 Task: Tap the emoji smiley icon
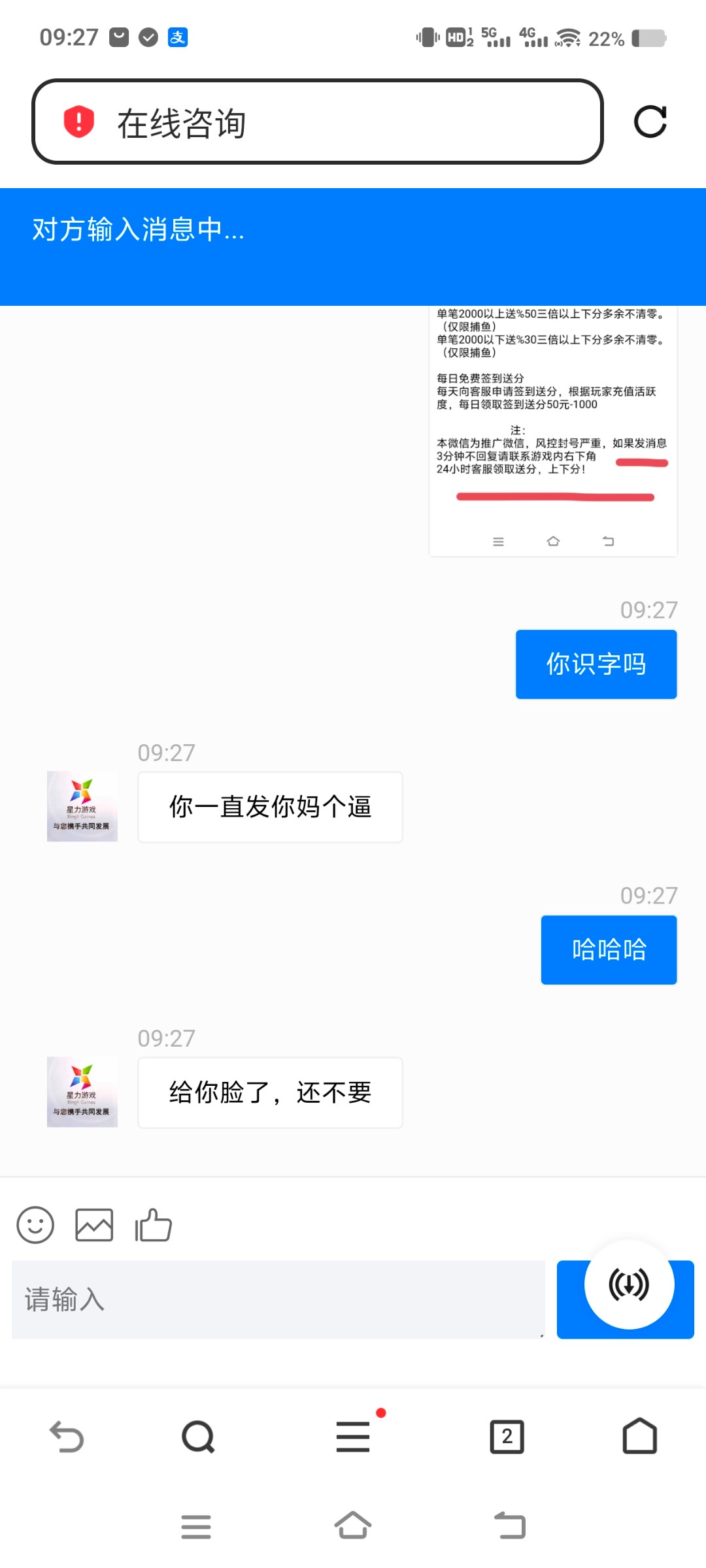[x=36, y=1225]
